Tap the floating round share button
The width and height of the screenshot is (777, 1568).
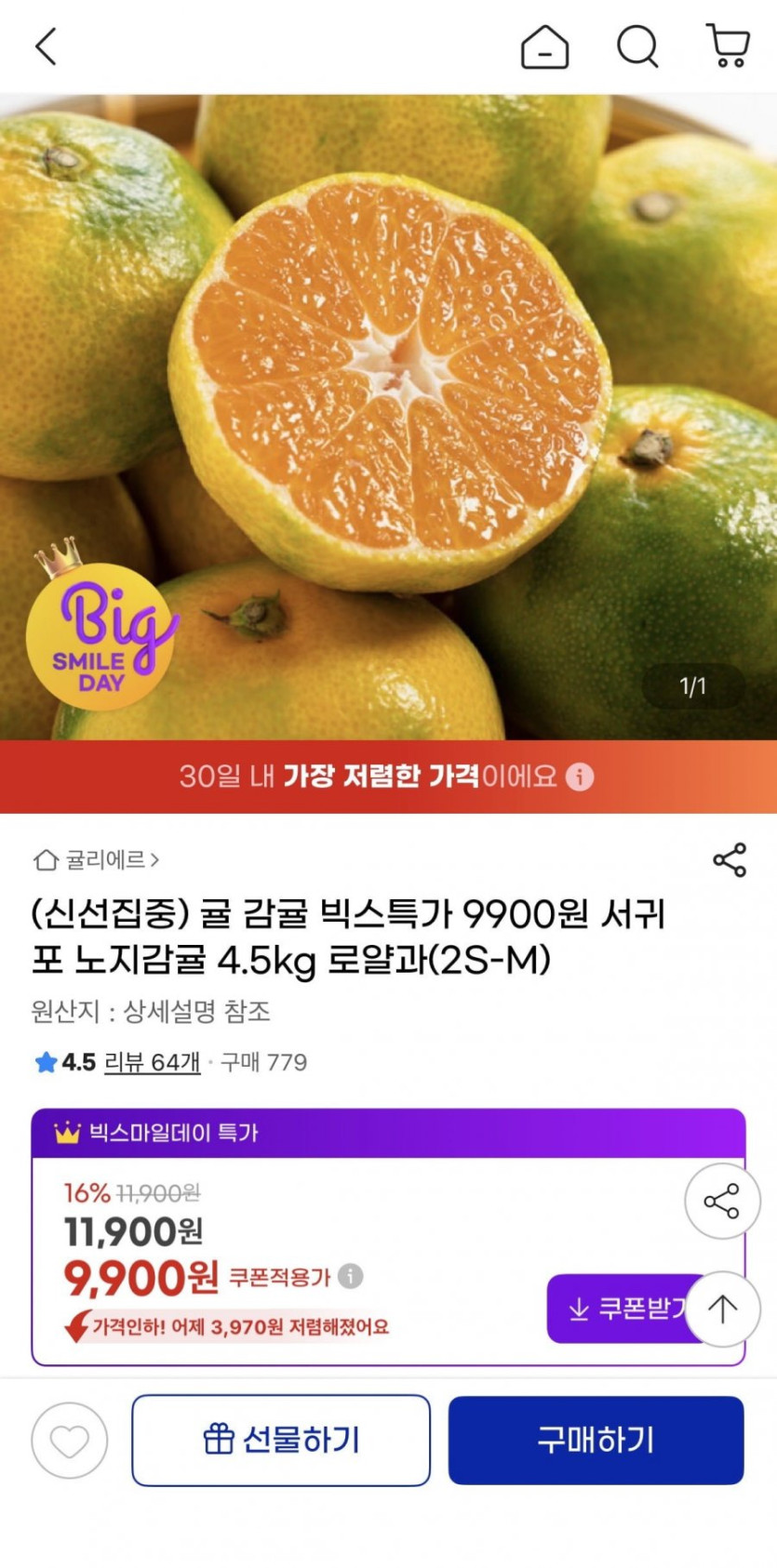pyautogui.click(x=722, y=1202)
